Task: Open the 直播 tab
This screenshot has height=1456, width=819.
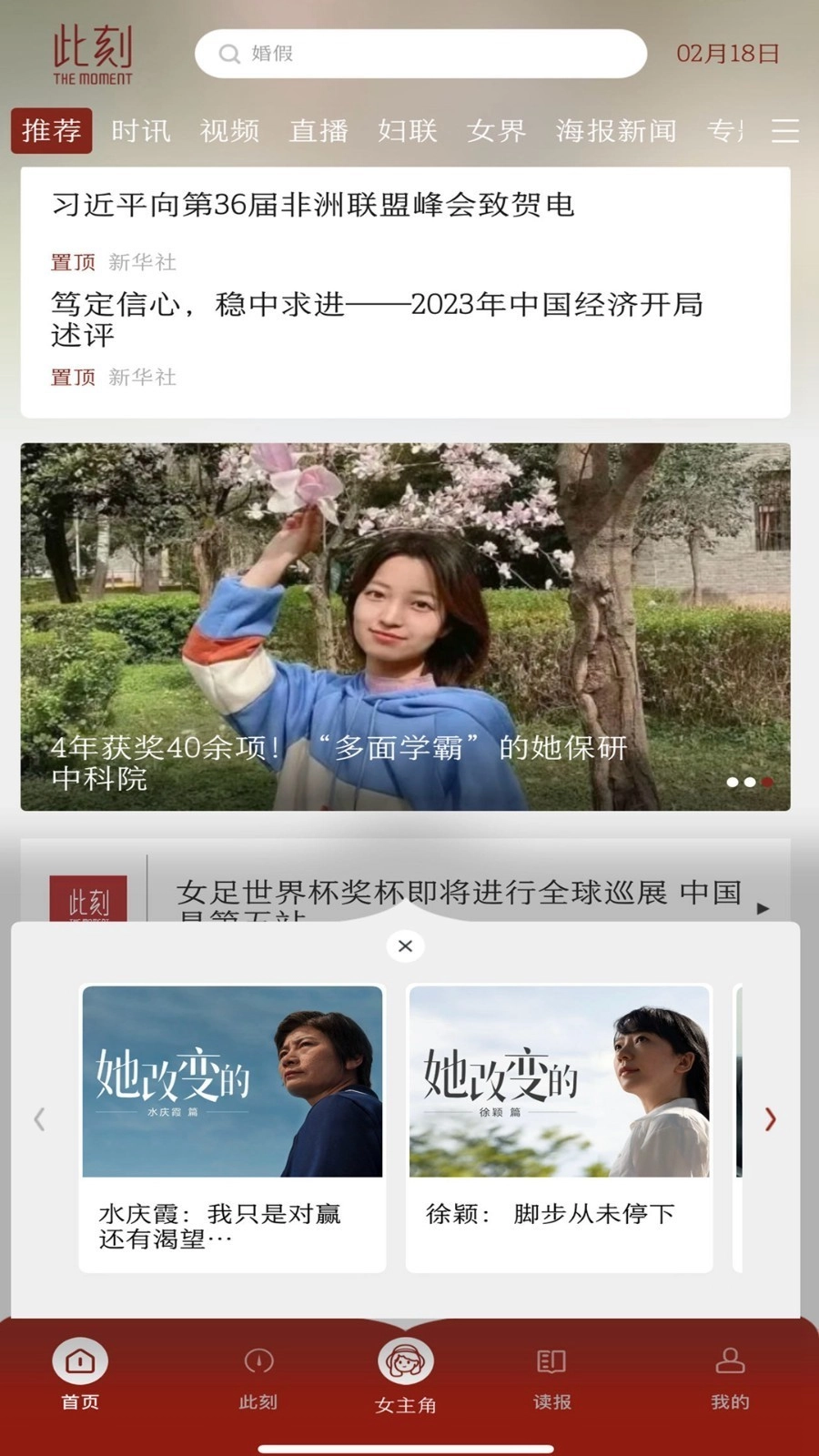Action: 318,131
